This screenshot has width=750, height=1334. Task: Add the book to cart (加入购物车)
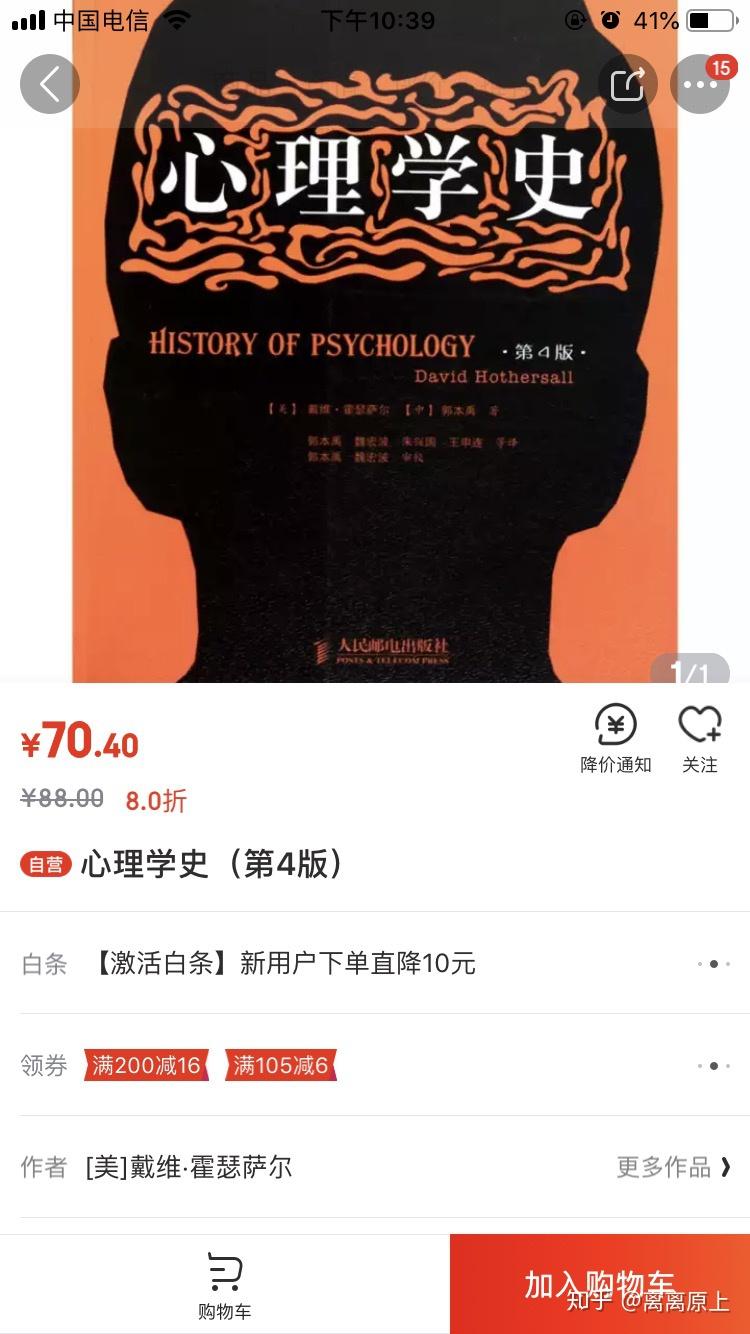[600, 1284]
